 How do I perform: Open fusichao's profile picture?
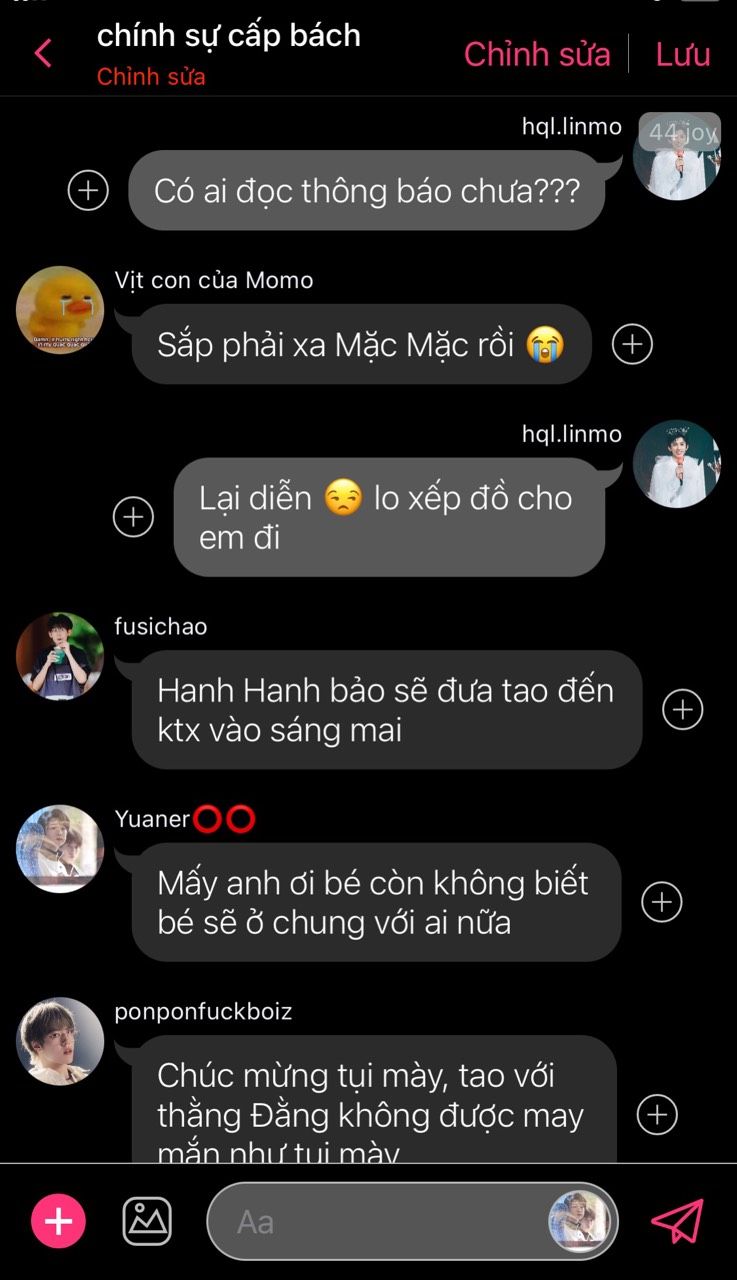60,656
